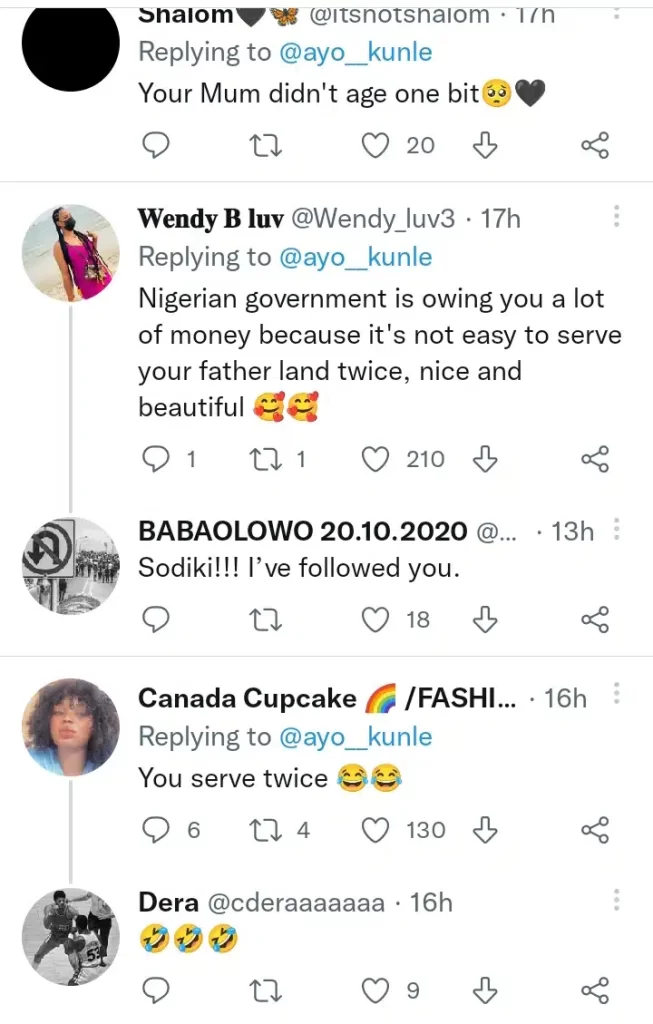Open @ayo__kunle link in Shalom's reply
Image resolution: width=653 pixels, height=1024 pixels.
pos(354,50)
